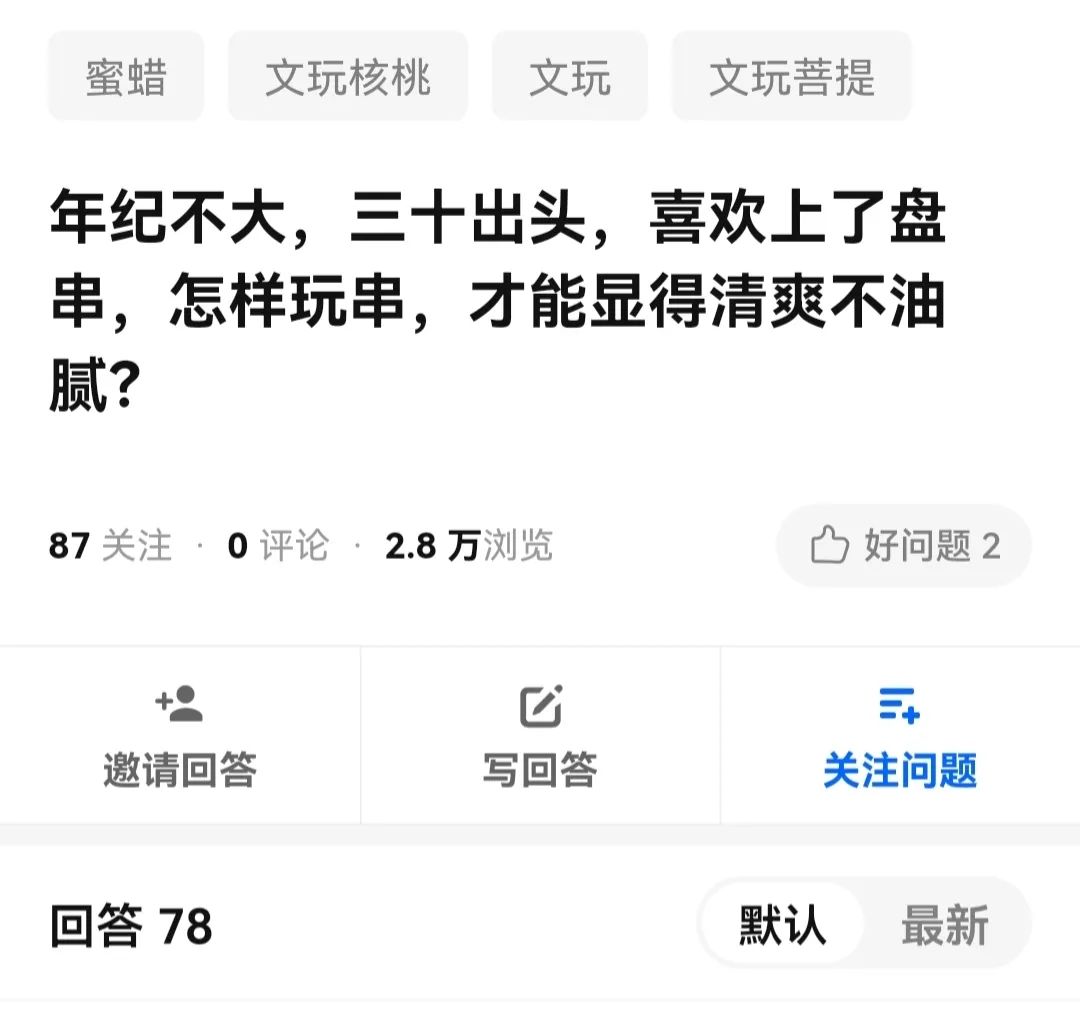1080x1014 pixels.
Task: Sort answers by 默认
Action: pyautogui.click(x=783, y=924)
